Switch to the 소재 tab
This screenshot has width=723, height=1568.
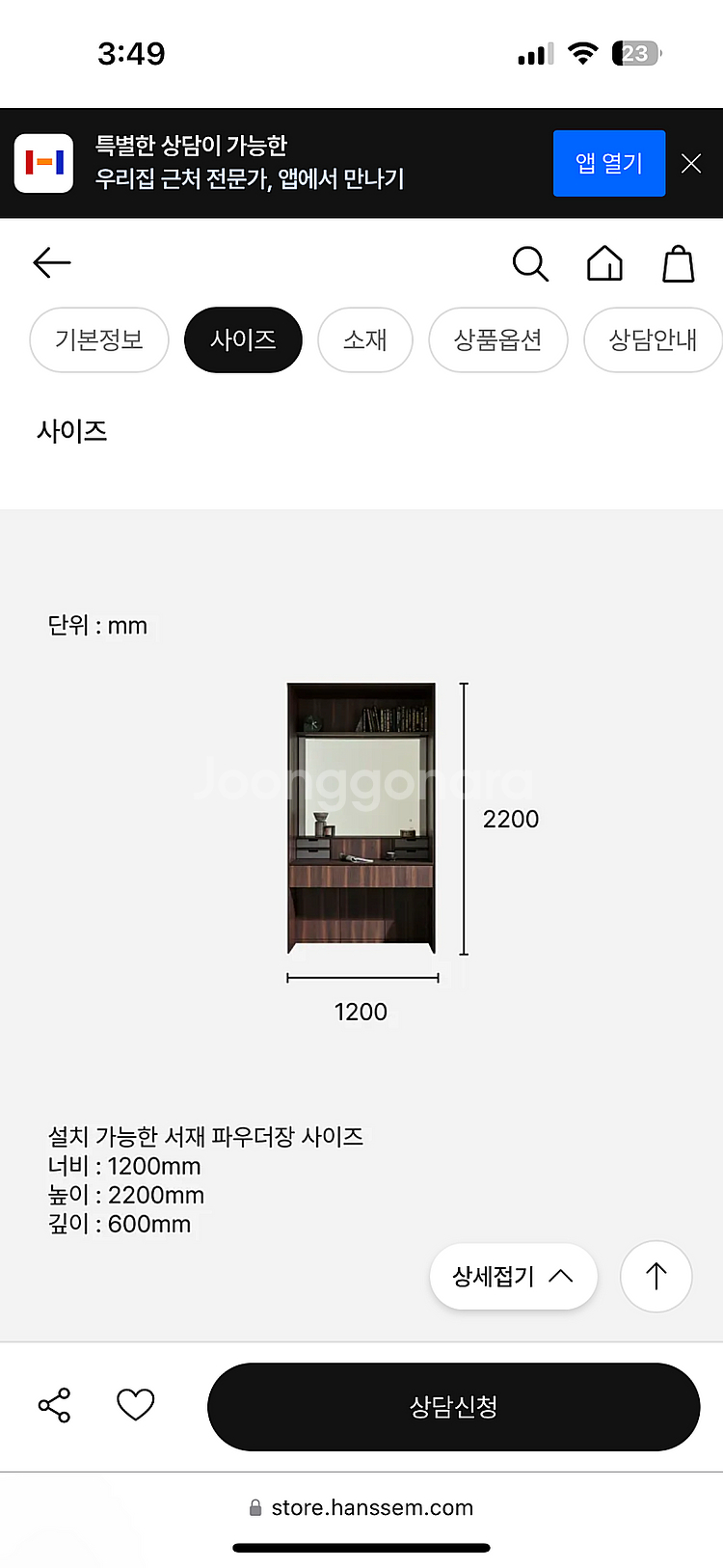click(365, 339)
